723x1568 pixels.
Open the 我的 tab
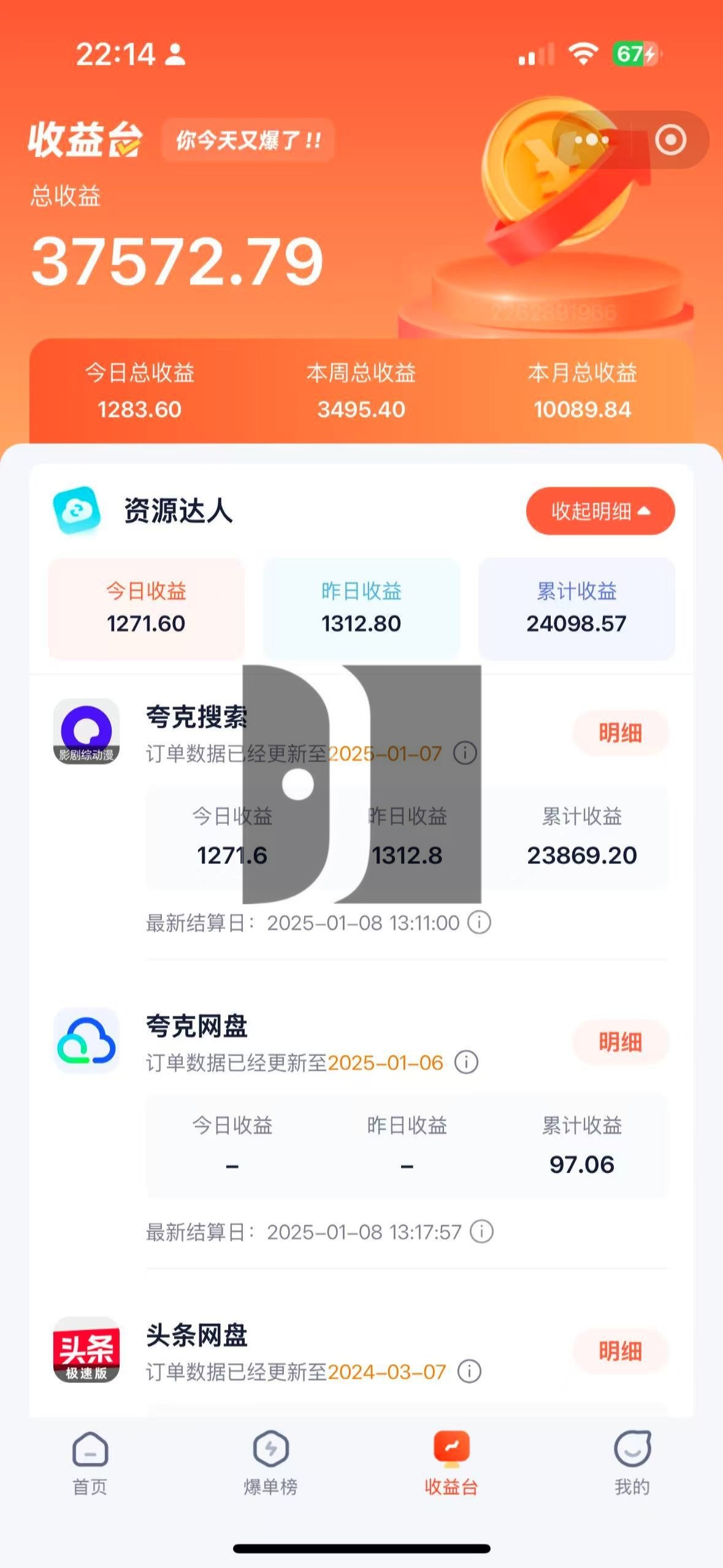click(x=632, y=1464)
